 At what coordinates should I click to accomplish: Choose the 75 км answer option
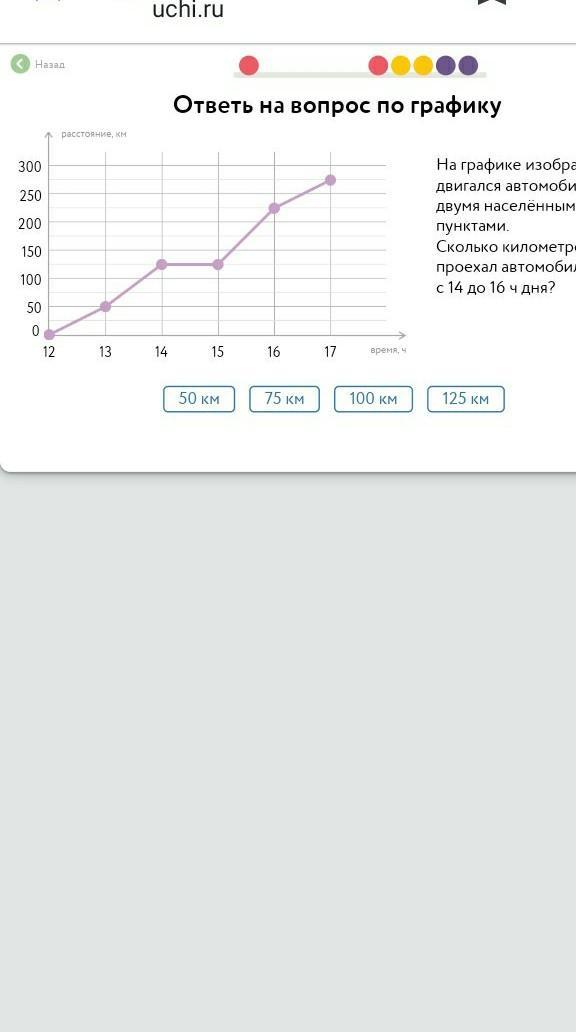[284, 399]
